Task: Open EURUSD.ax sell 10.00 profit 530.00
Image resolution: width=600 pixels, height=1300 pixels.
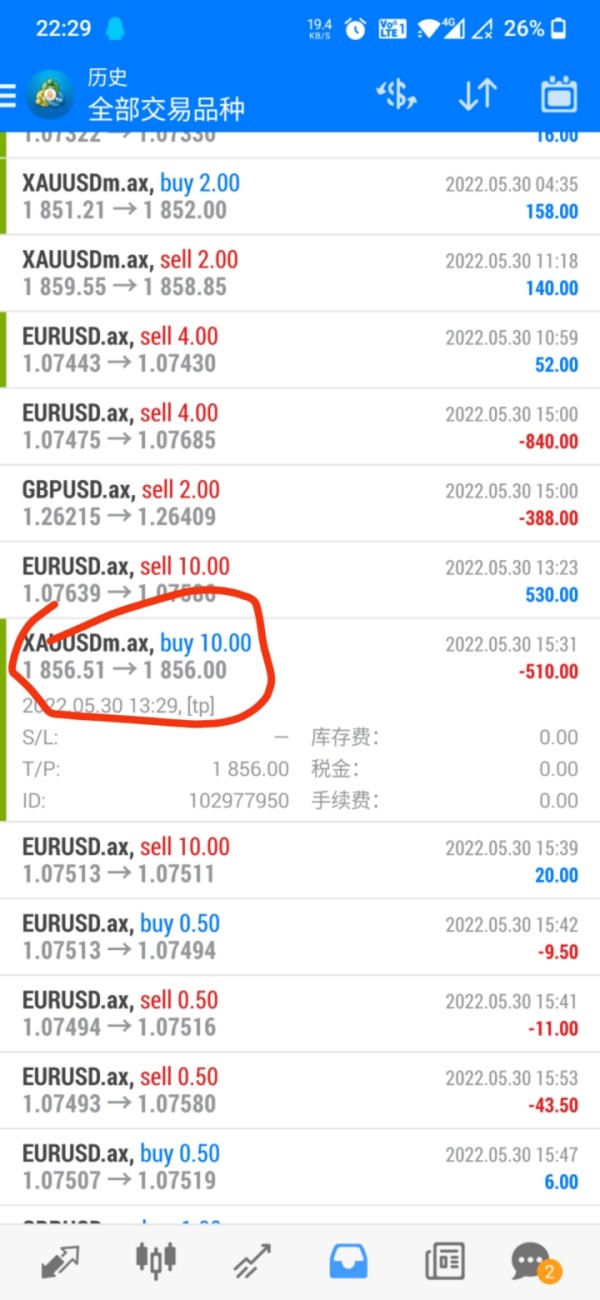Action: [x=300, y=580]
